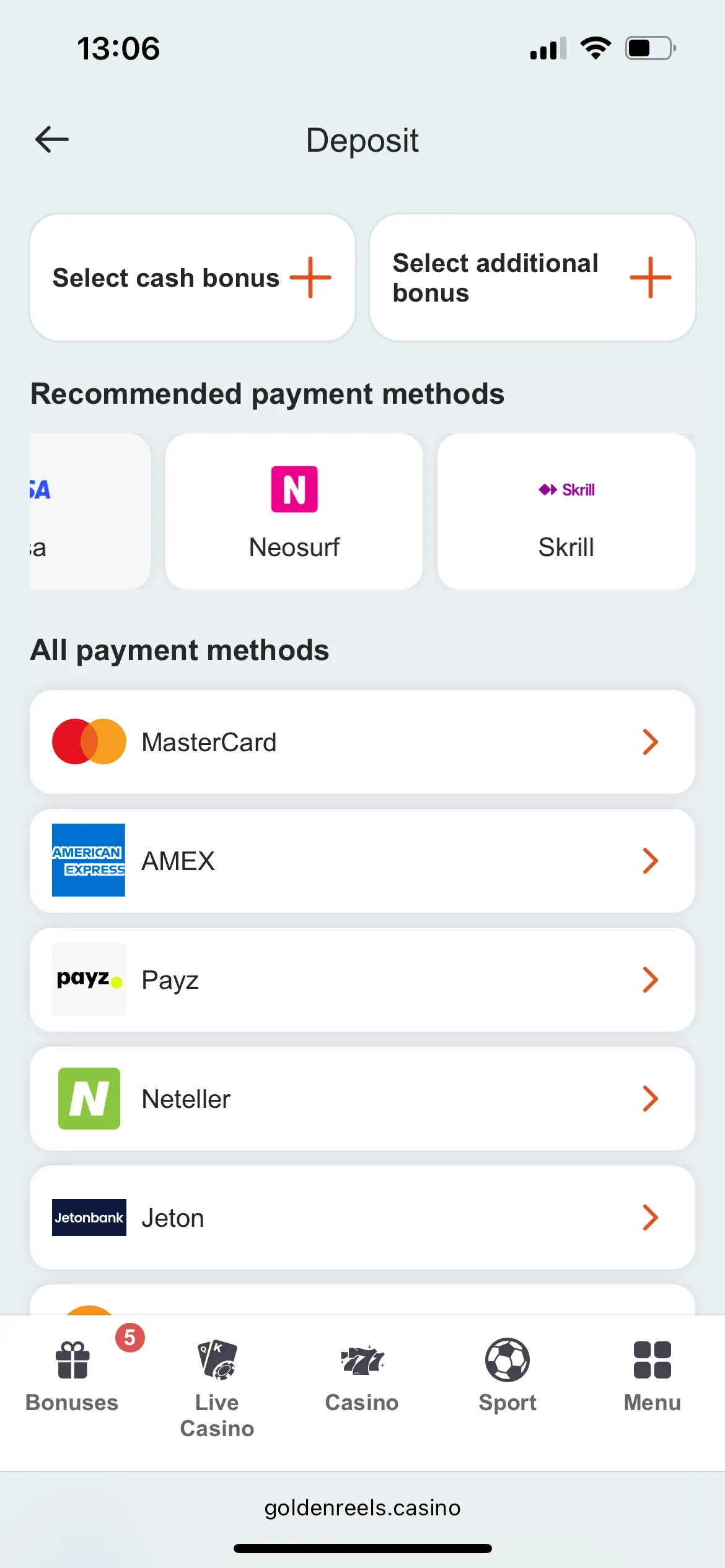Image resolution: width=725 pixels, height=1568 pixels.
Task: Choose Neosurf recommended payment method
Action: point(294,512)
